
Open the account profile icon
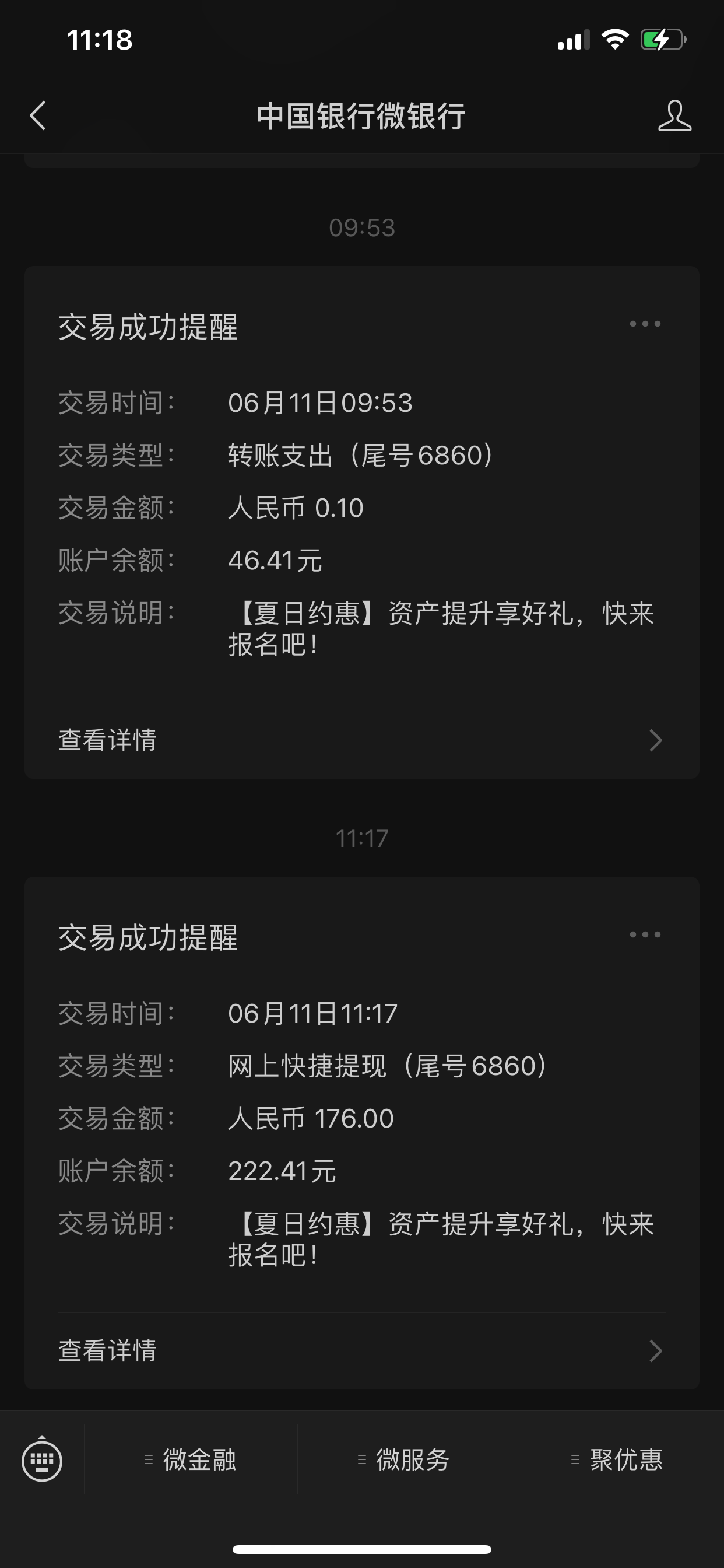(x=674, y=116)
